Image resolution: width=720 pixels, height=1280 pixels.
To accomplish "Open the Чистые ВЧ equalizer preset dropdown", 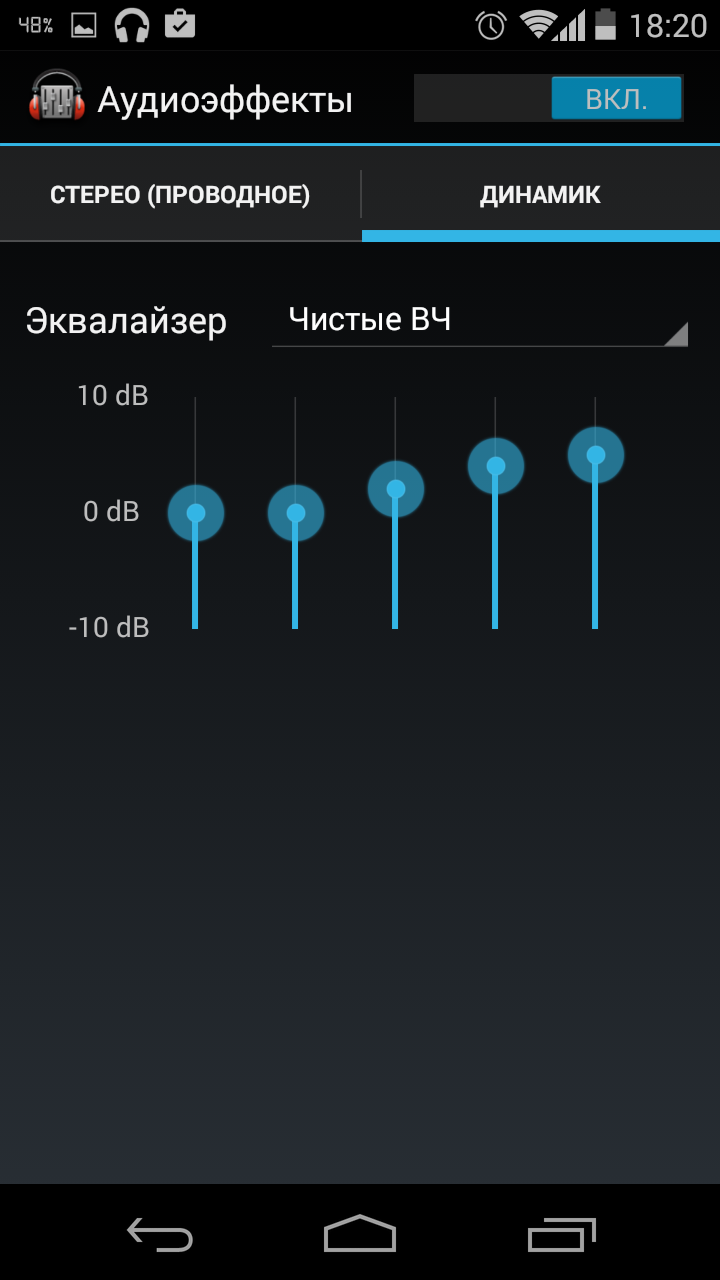I will click(x=480, y=320).
